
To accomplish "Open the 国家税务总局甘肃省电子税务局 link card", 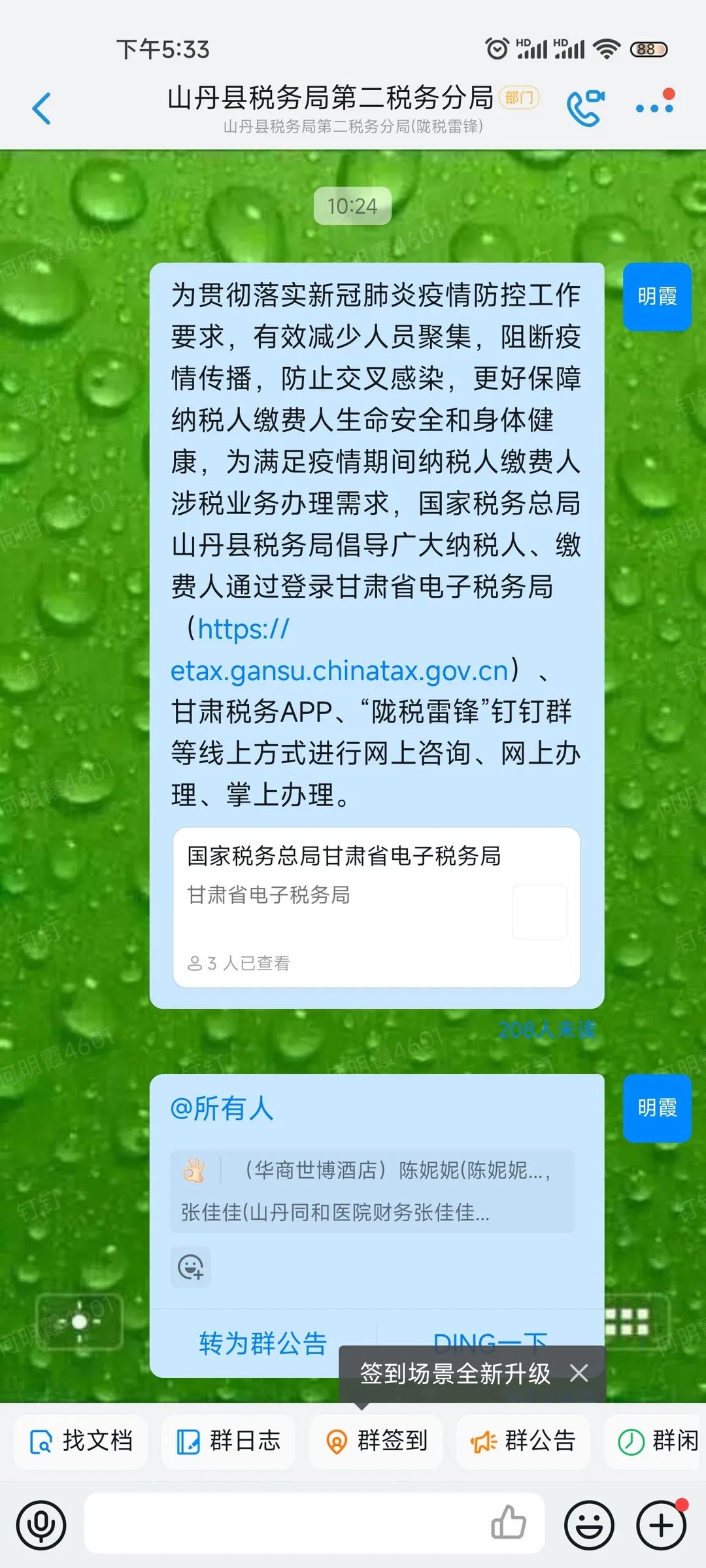I will click(x=377, y=907).
